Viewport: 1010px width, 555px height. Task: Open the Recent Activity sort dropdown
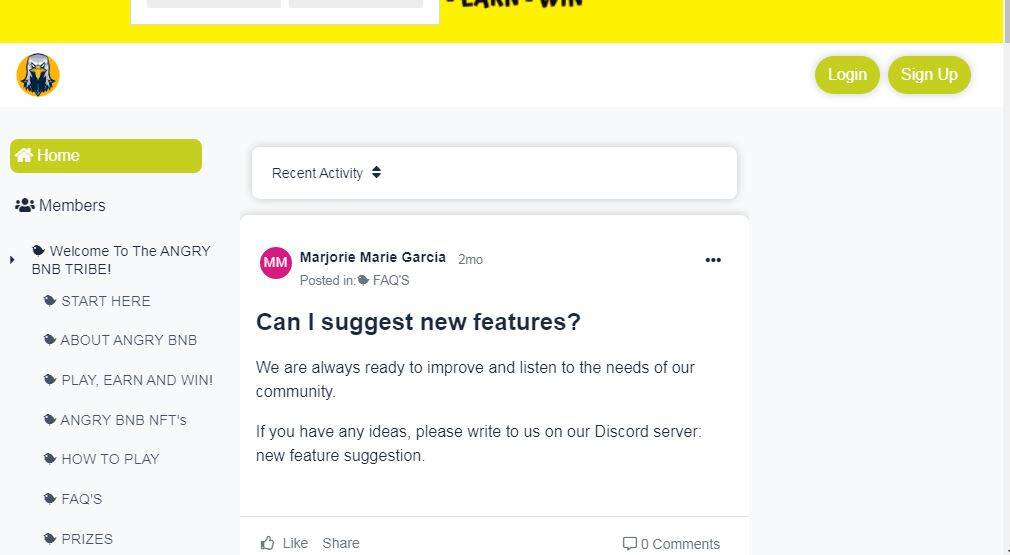click(x=327, y=173)
